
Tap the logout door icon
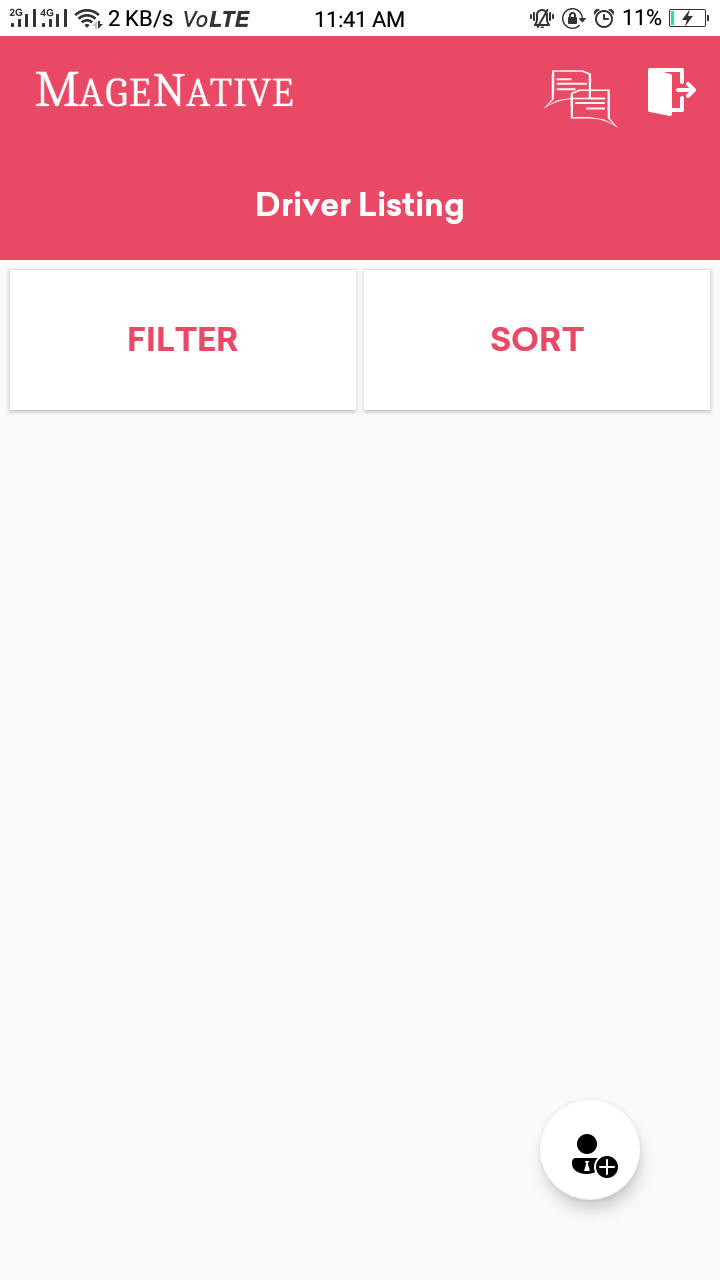point(671,92)
